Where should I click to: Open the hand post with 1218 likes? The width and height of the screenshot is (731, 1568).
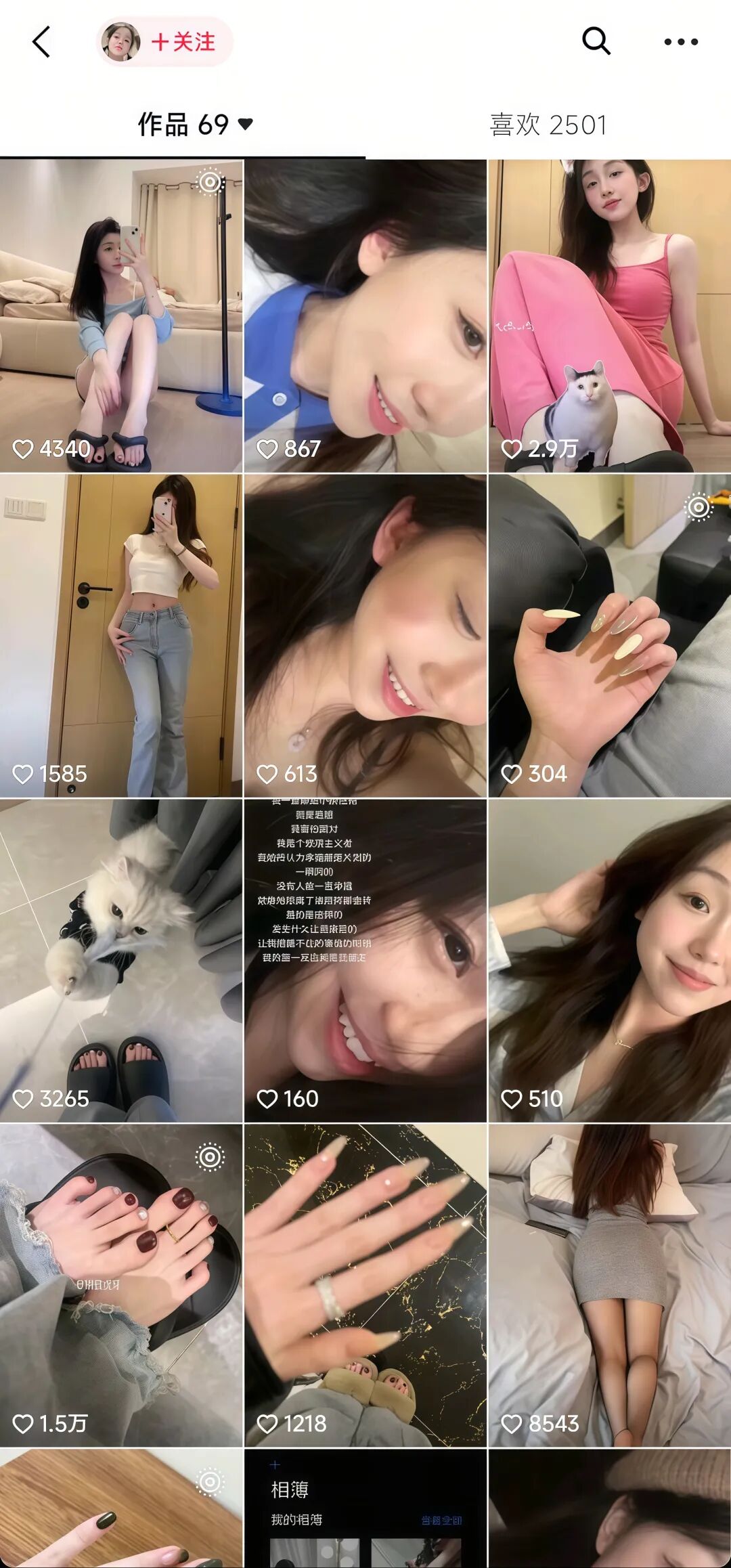(365, 1285)
